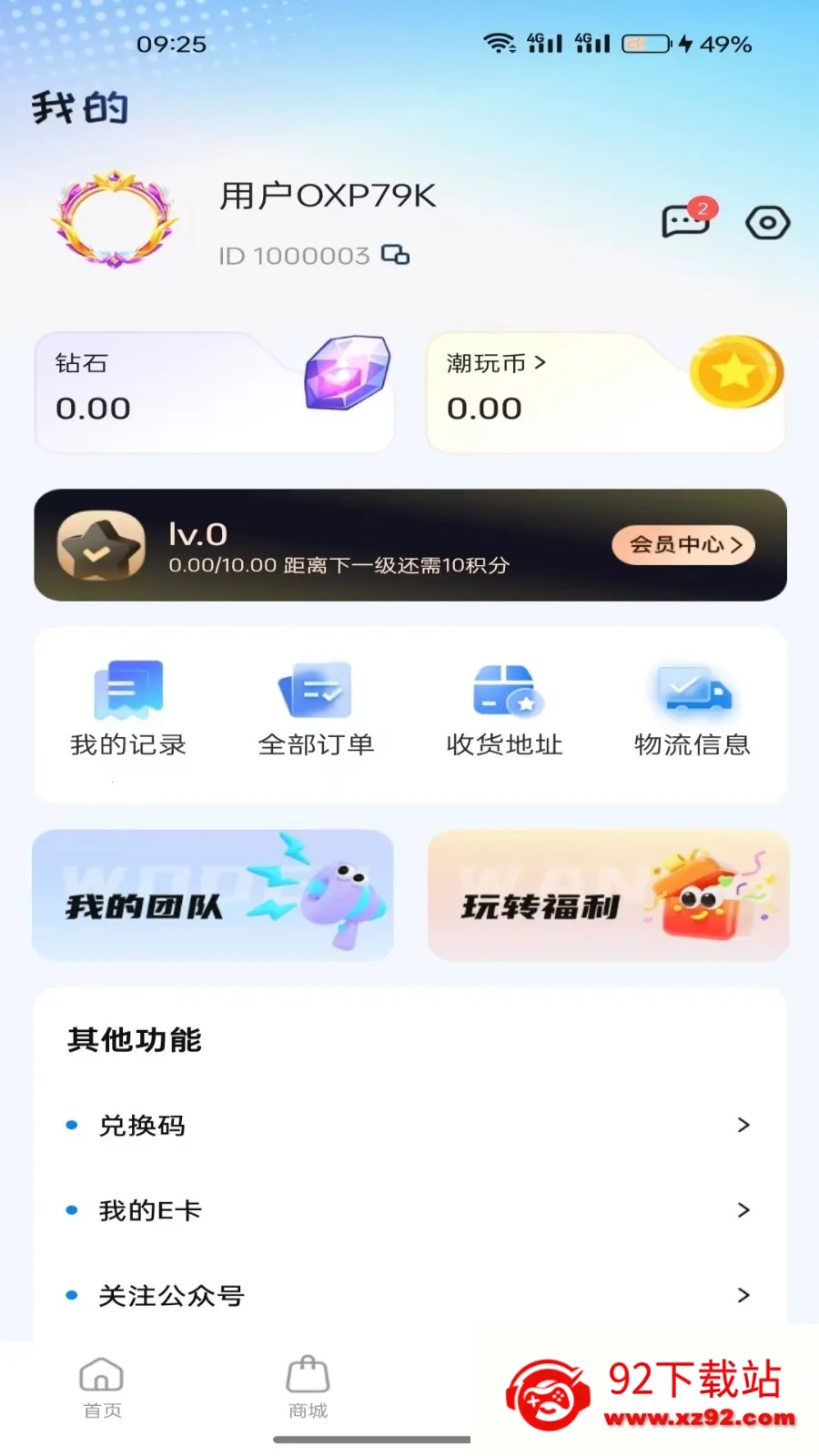Image resolution: width=819 pixels, height=1456 pixels.
Task: Copy the user ID with copy icon
Action: pyautogui.click(x=395, y=256)
